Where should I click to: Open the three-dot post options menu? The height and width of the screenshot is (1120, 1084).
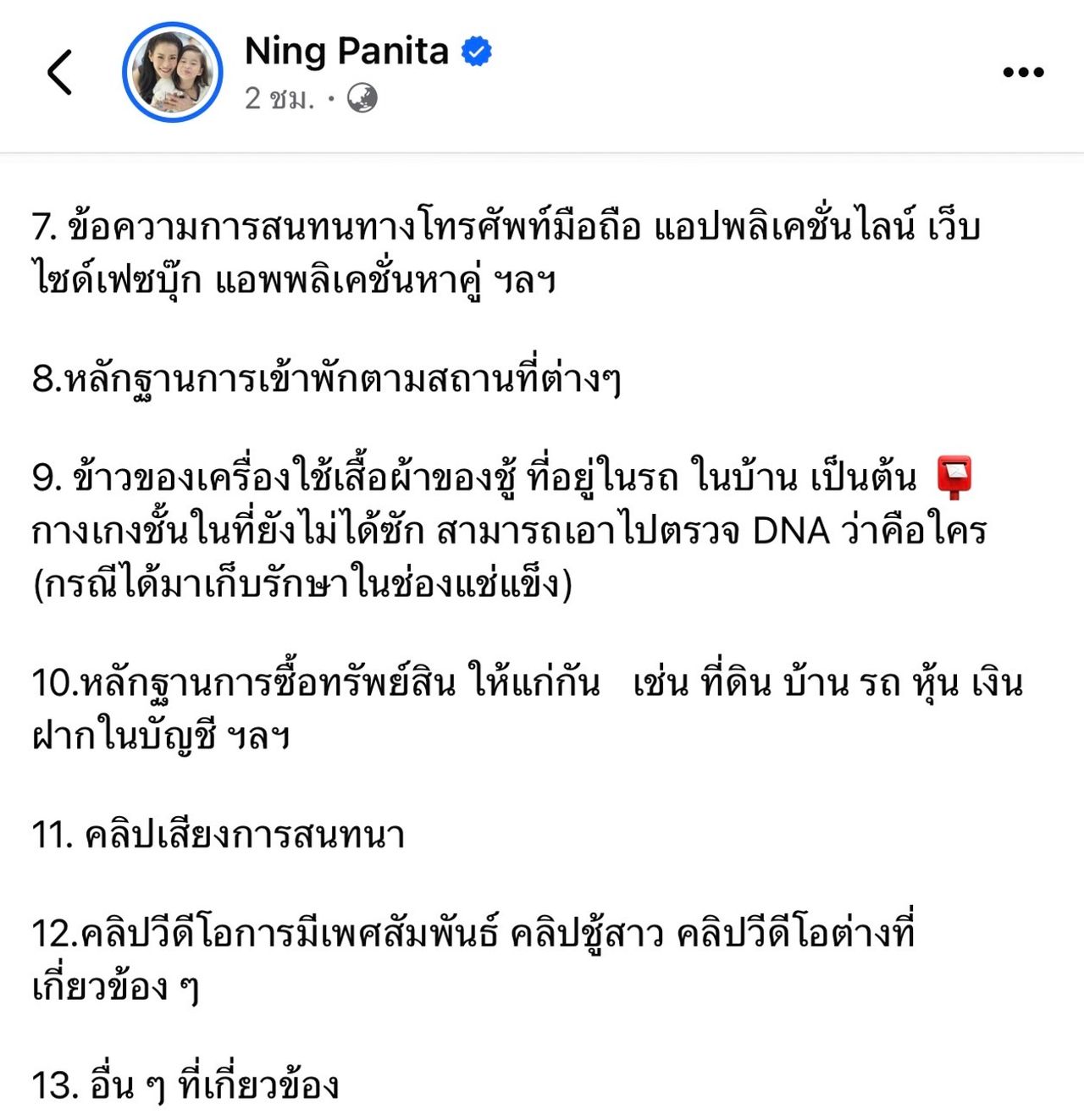tap(1023, 72)
